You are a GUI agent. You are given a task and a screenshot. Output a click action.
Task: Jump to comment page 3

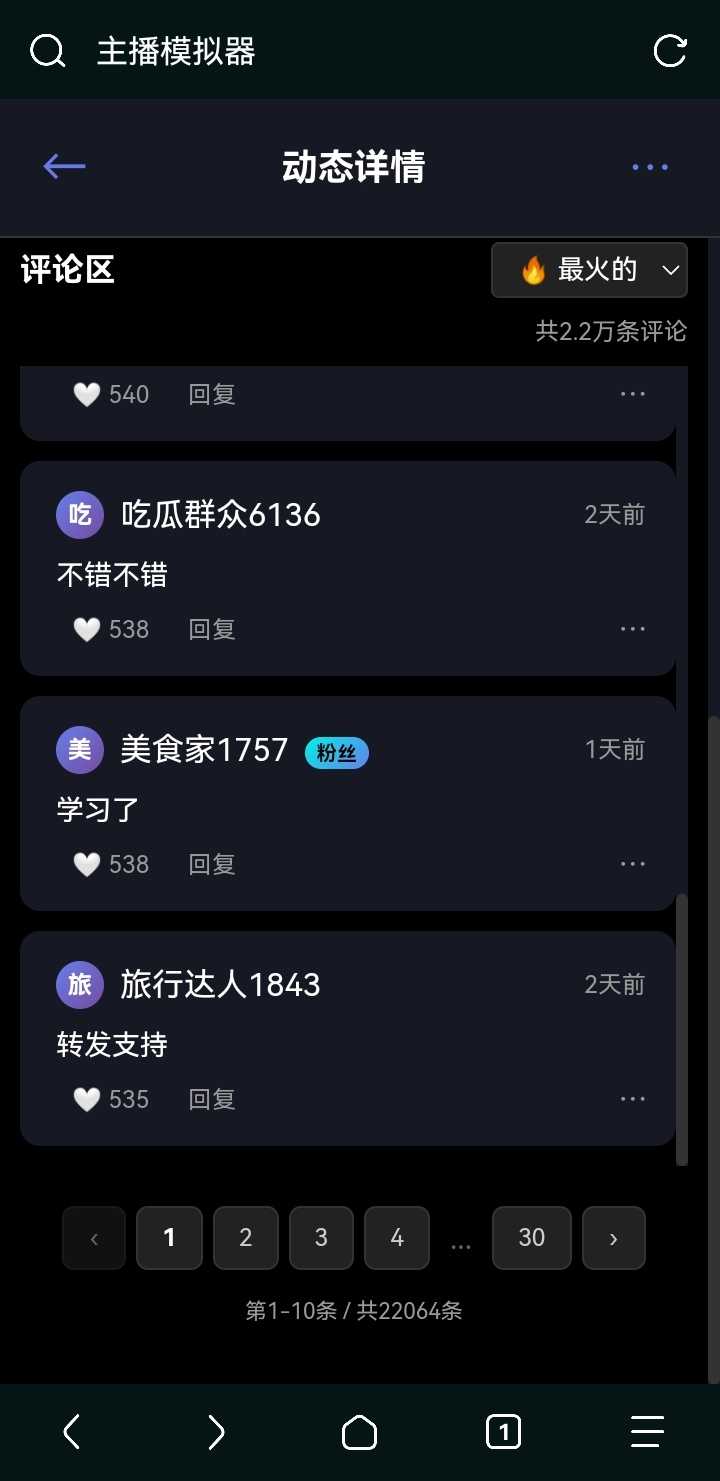click(321, 1238)
